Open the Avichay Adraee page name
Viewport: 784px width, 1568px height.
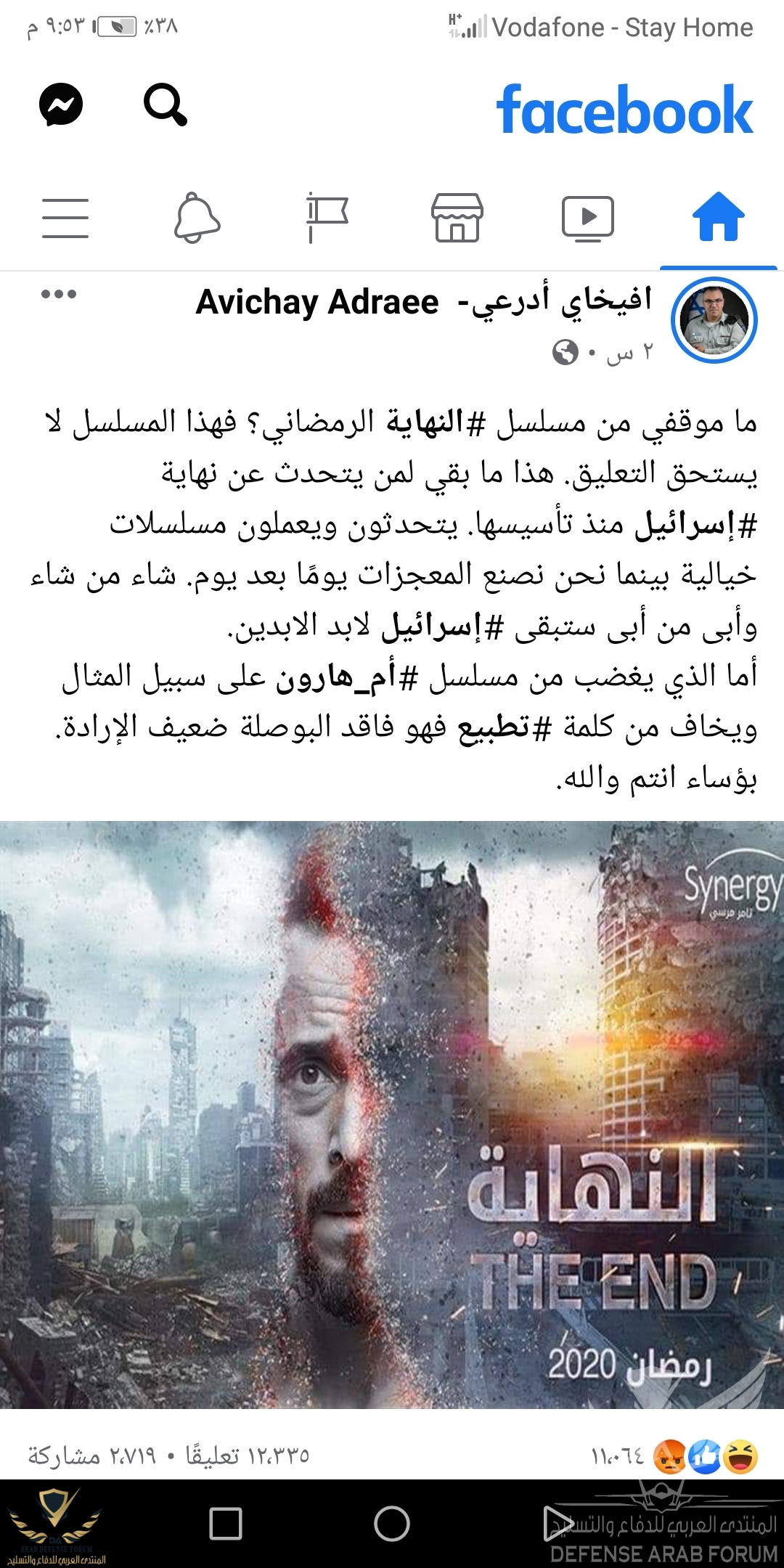[424, 301]
